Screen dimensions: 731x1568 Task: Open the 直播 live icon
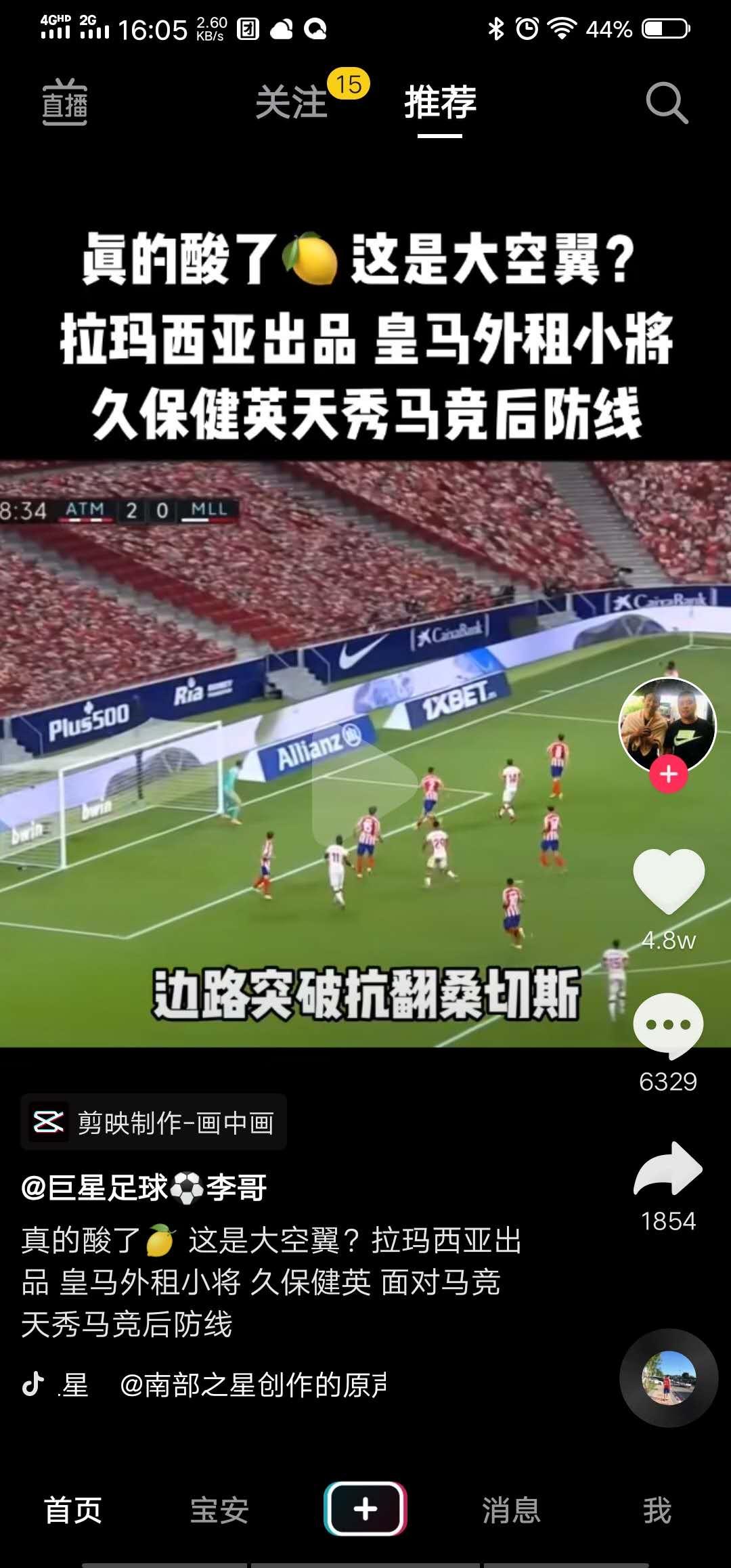pyautogui.click(x=65, y=103)
